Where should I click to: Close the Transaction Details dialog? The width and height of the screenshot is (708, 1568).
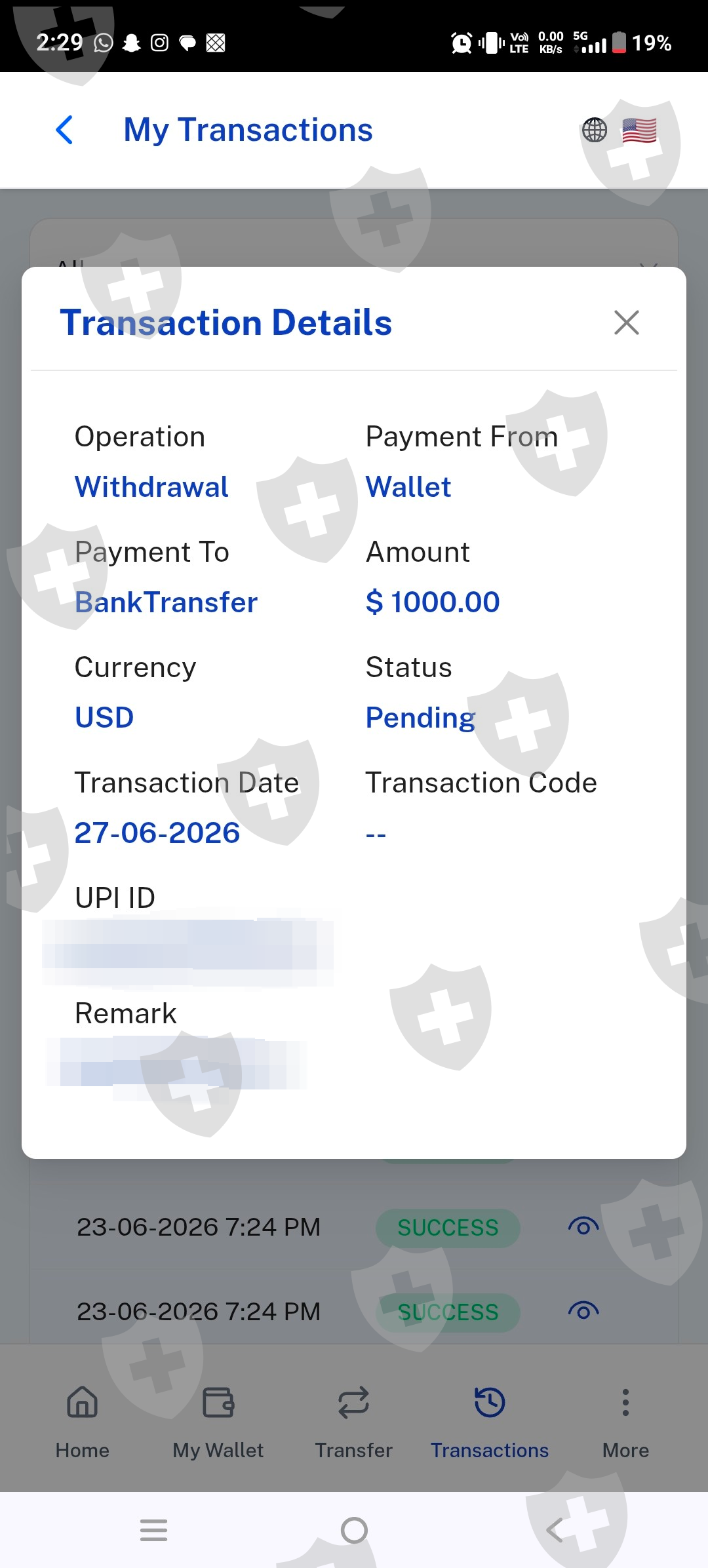(627, 323)
